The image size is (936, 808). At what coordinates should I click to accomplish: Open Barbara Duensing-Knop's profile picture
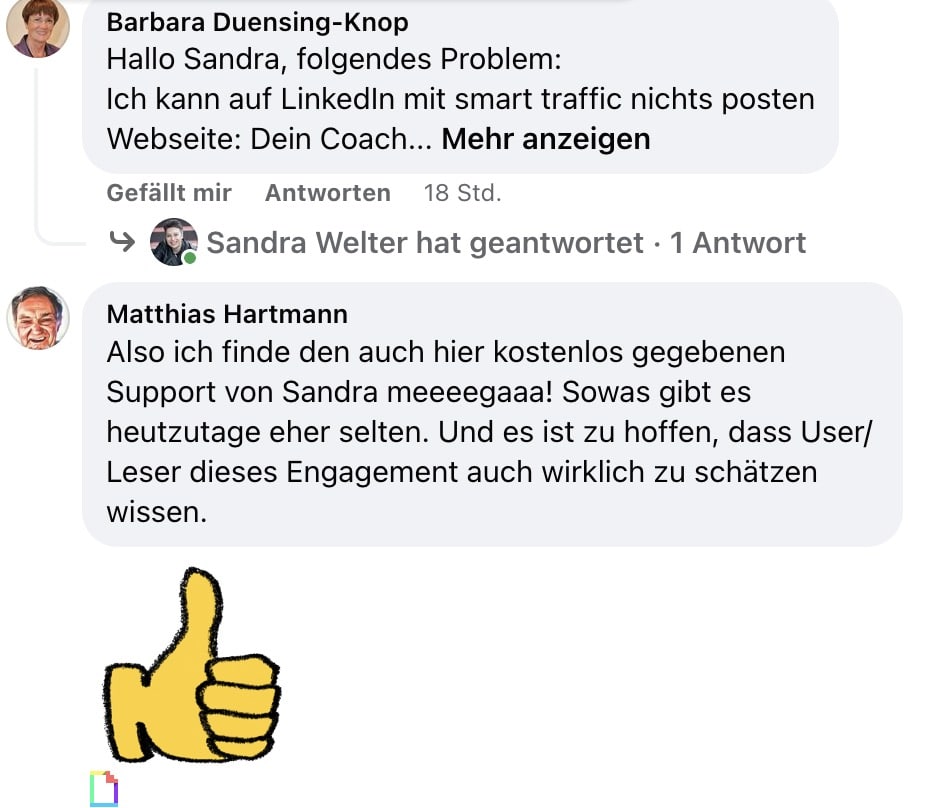coord(38,27)
